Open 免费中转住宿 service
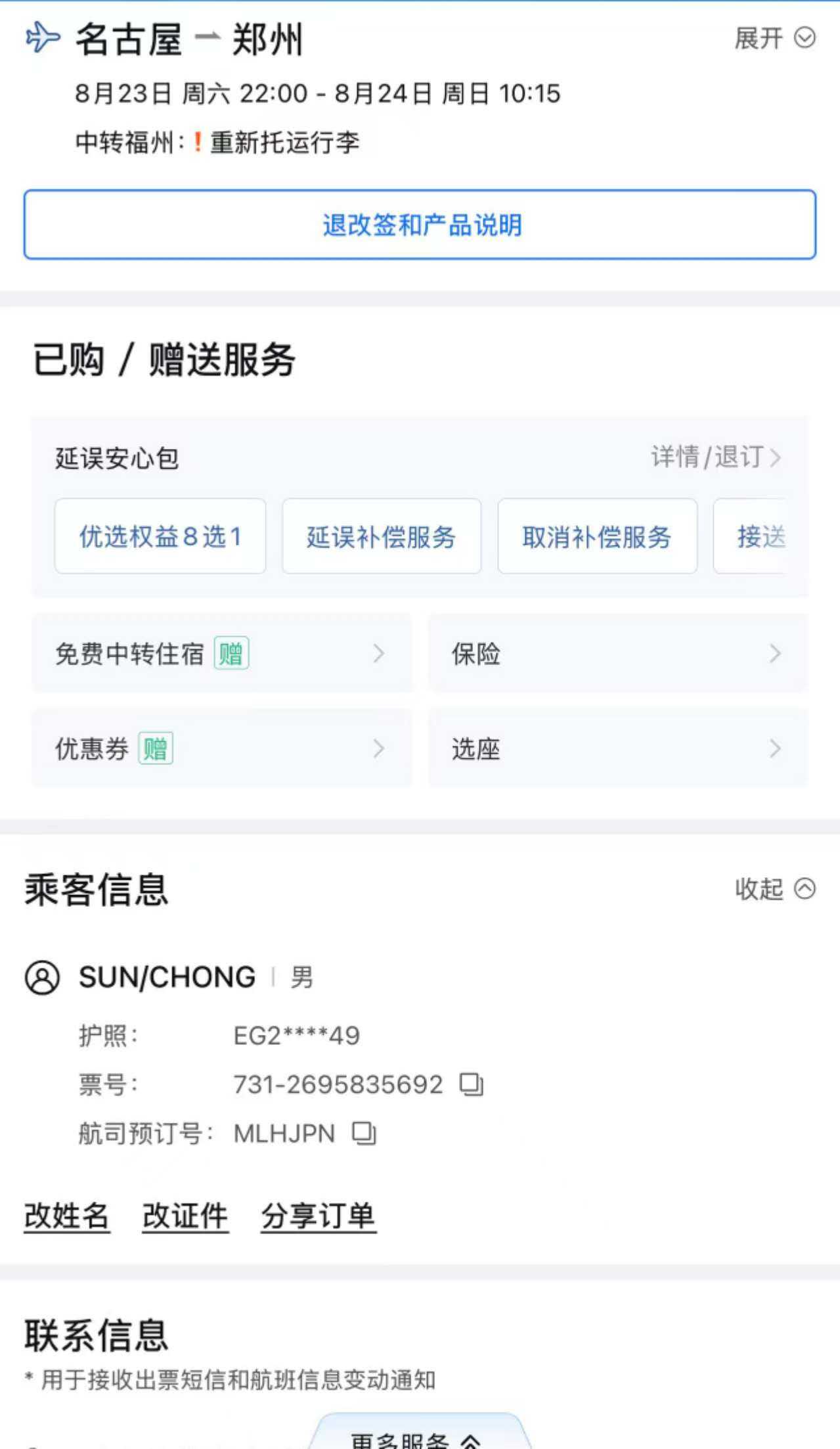This screenshot has height=1449, width=840. (x=222, y=654)
